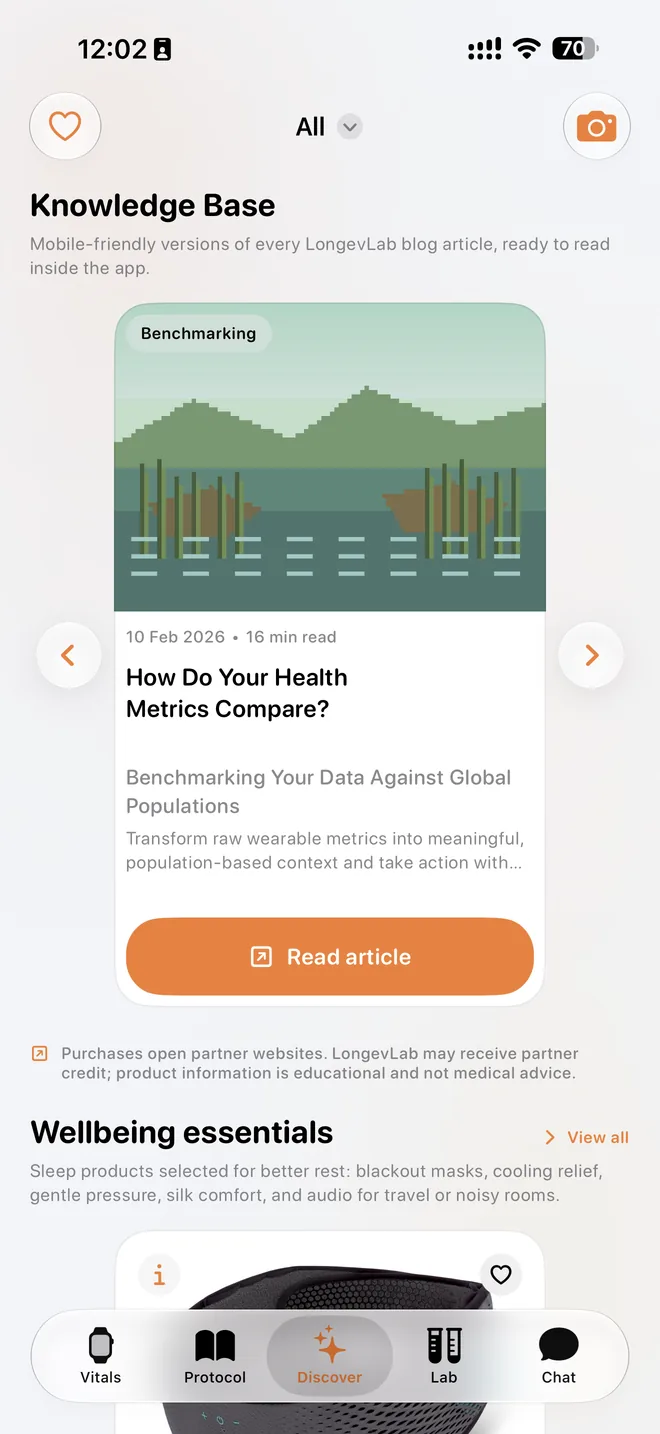
Task: Switch to the Protocol tab
Action: pyautogui.click(x=215, y=1356)
